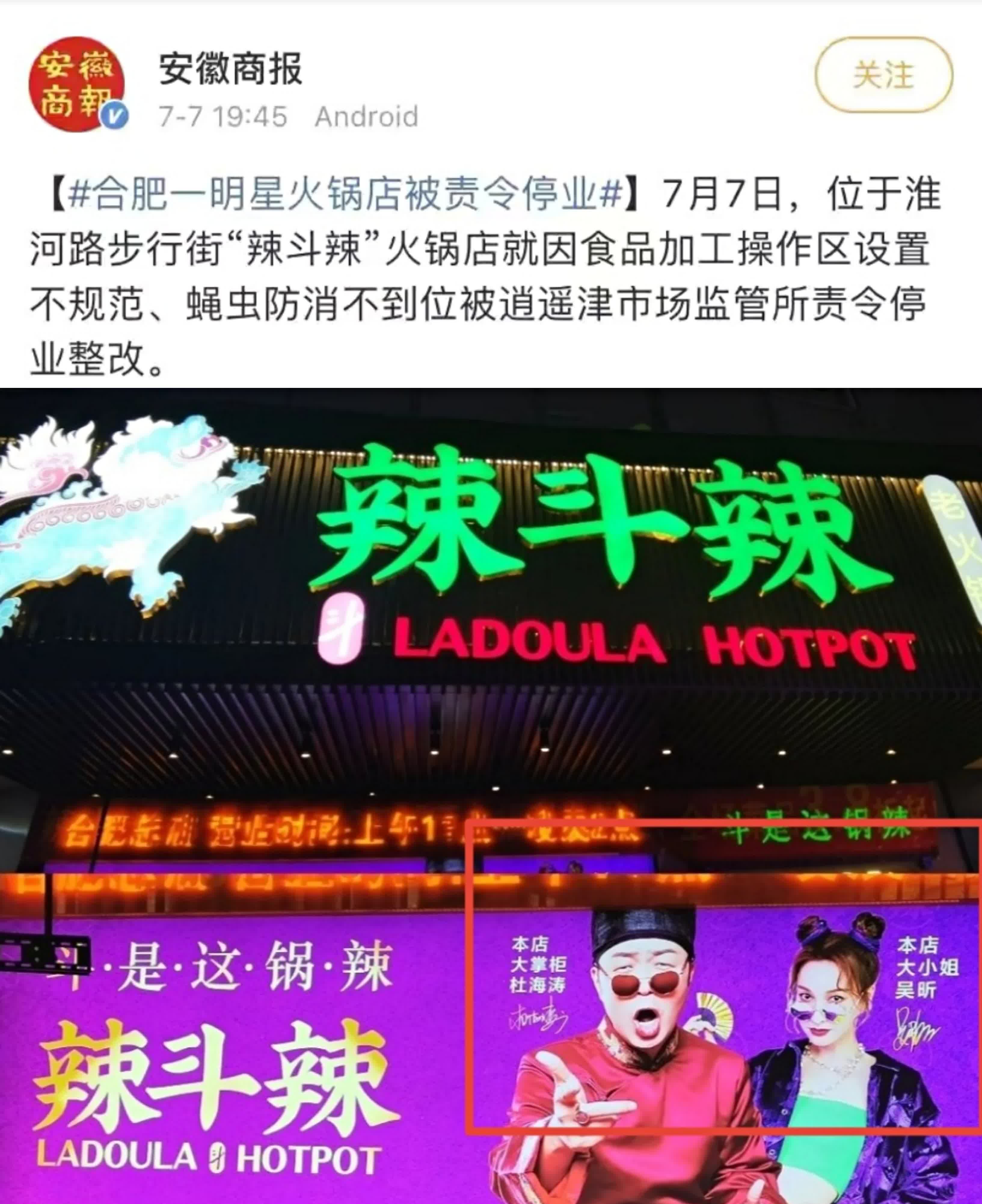The height and width of the screenshot is (1204, 982).
Task: Tap the 关注 follow button
Action: tap(883, 75)
